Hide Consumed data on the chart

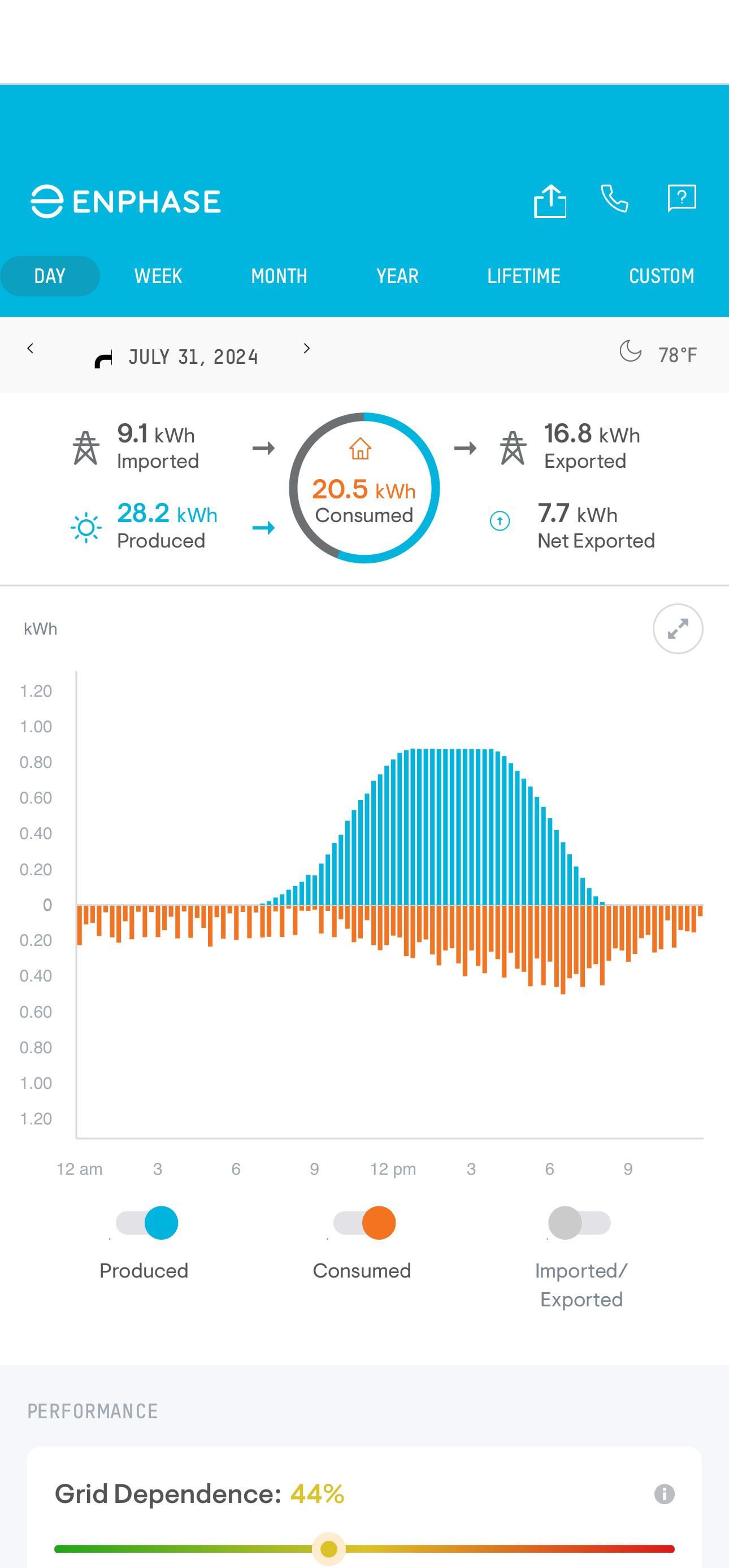pos(365,1223)
